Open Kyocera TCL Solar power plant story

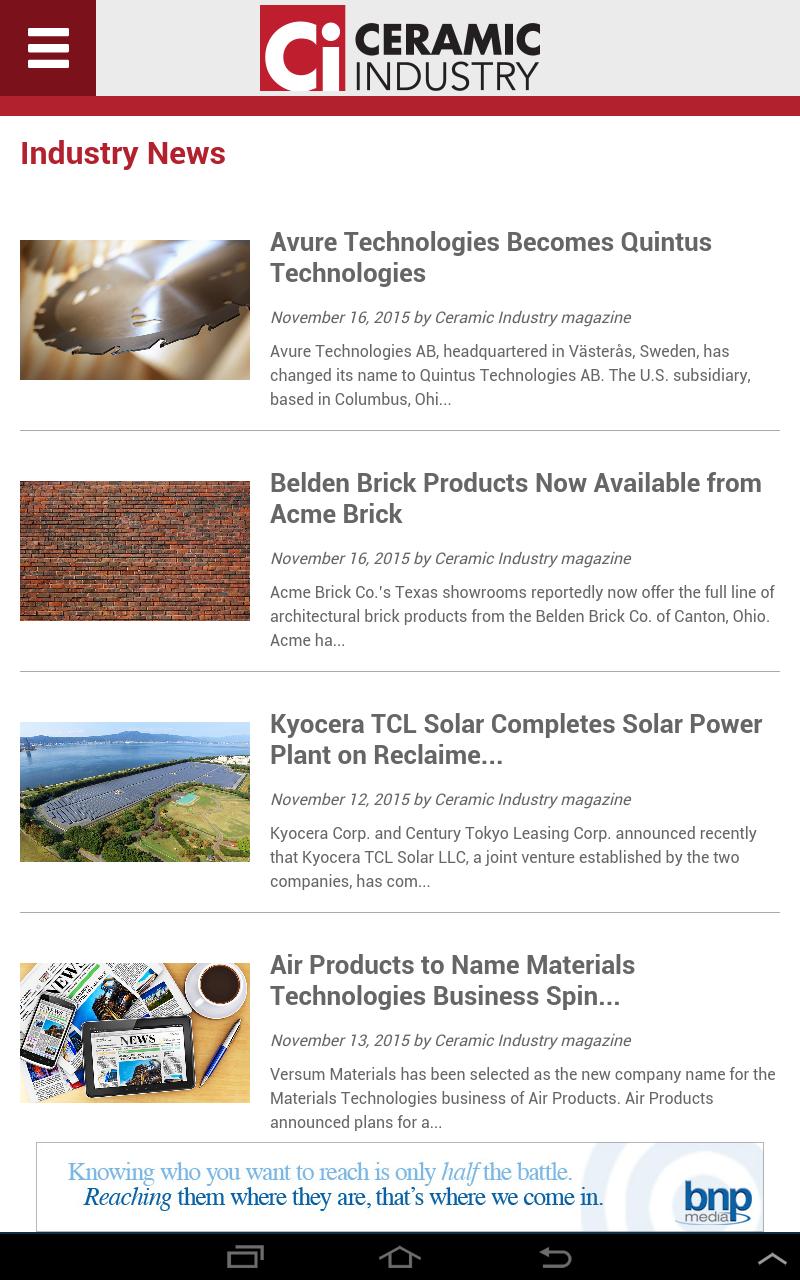(516, 739)
